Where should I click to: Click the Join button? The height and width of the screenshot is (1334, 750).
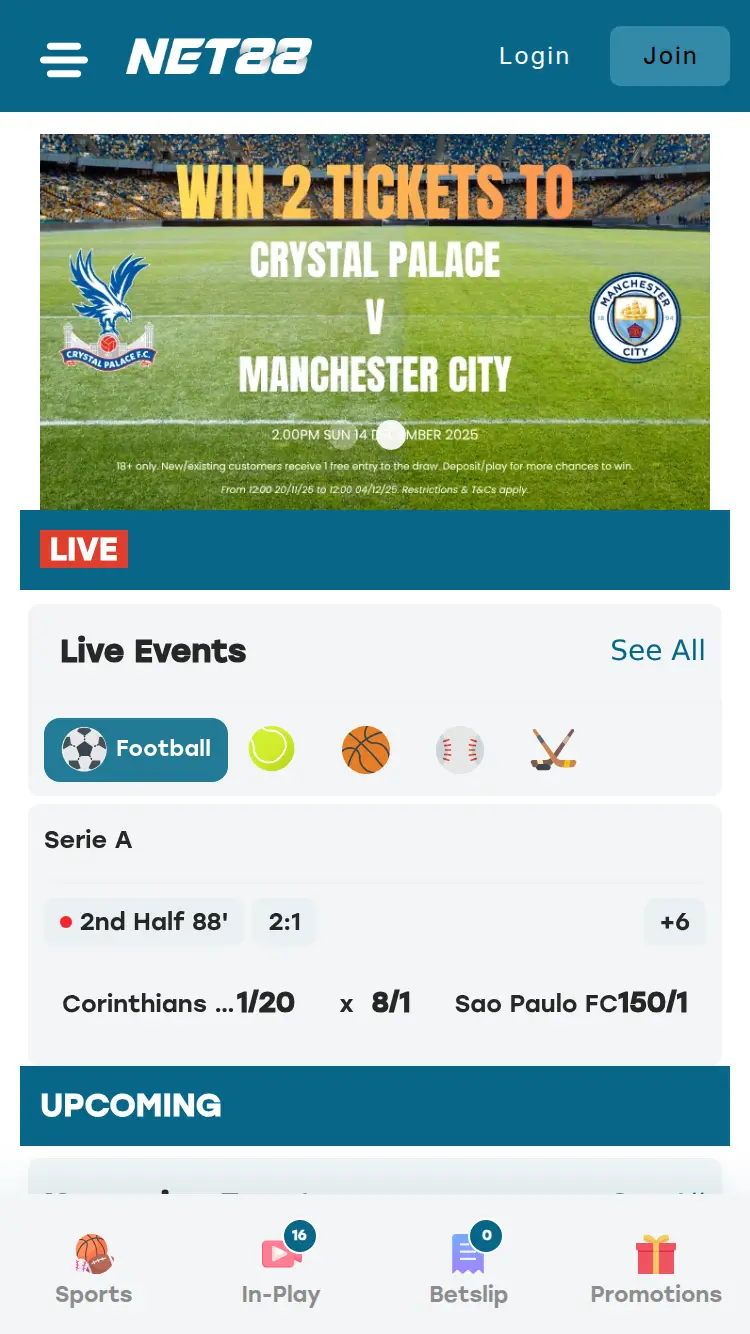[x=669, y=56]
